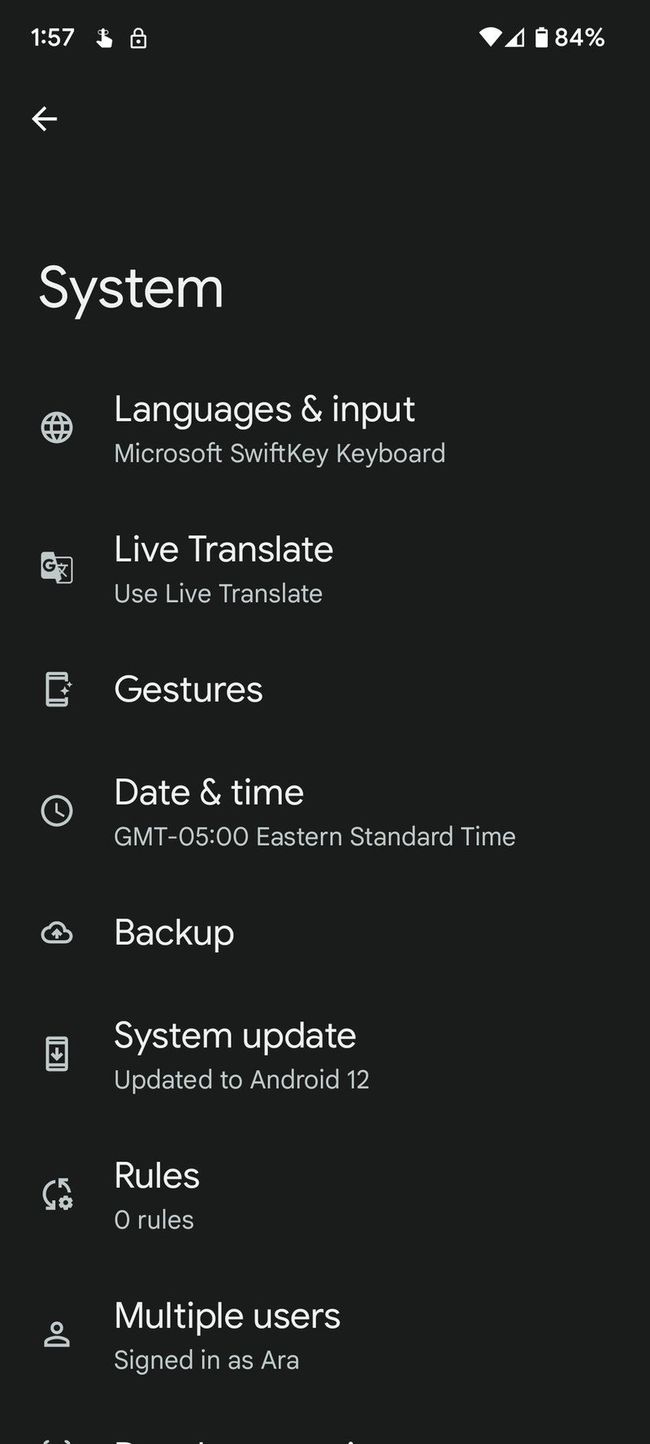Screen dimensions: 650x1444
Task: Go back using the top arrow
Action: point(44,119)
